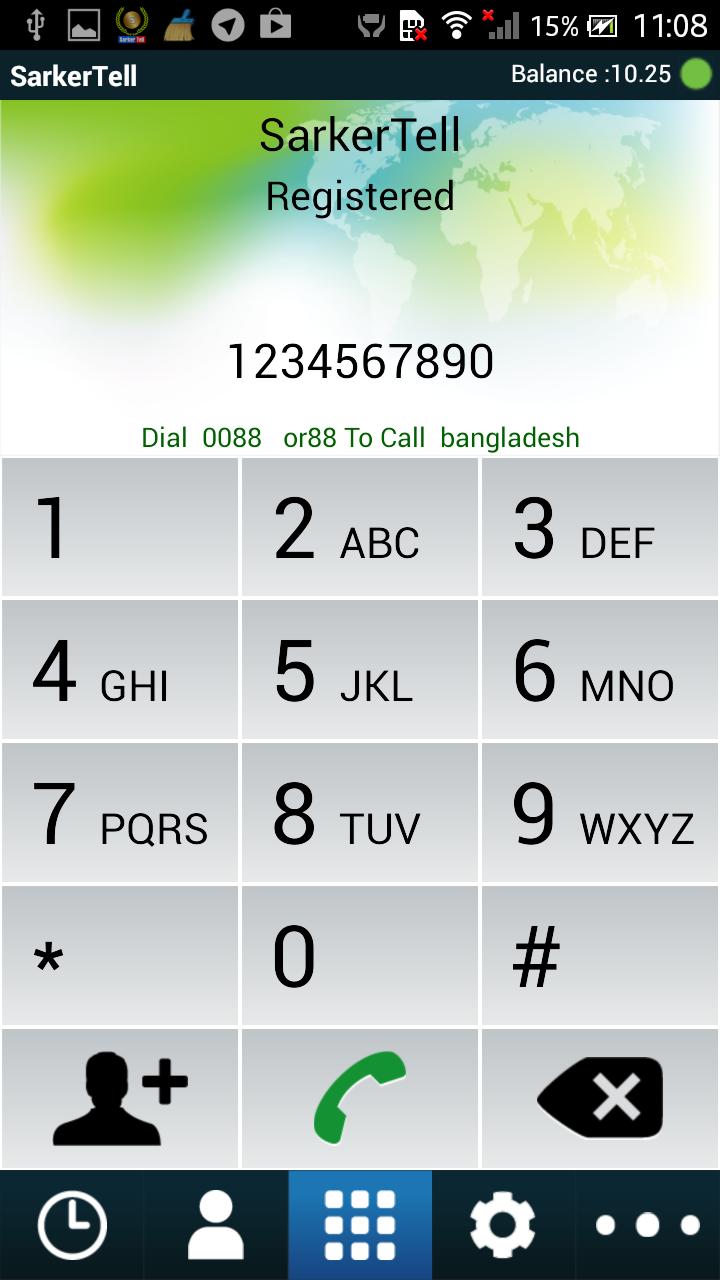
Task: Add the number as a new contact
Action: pos(120,1098)
